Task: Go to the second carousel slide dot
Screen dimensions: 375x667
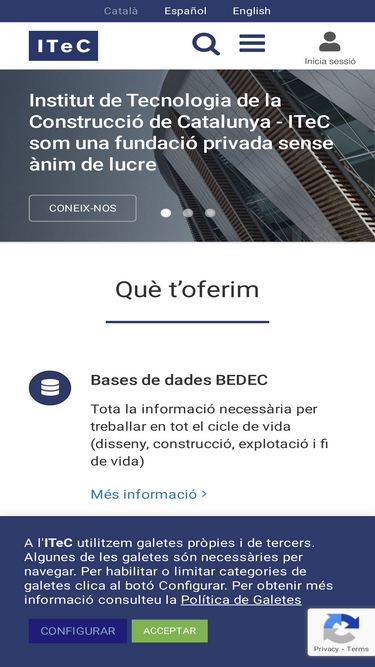Action: point(188,213)
